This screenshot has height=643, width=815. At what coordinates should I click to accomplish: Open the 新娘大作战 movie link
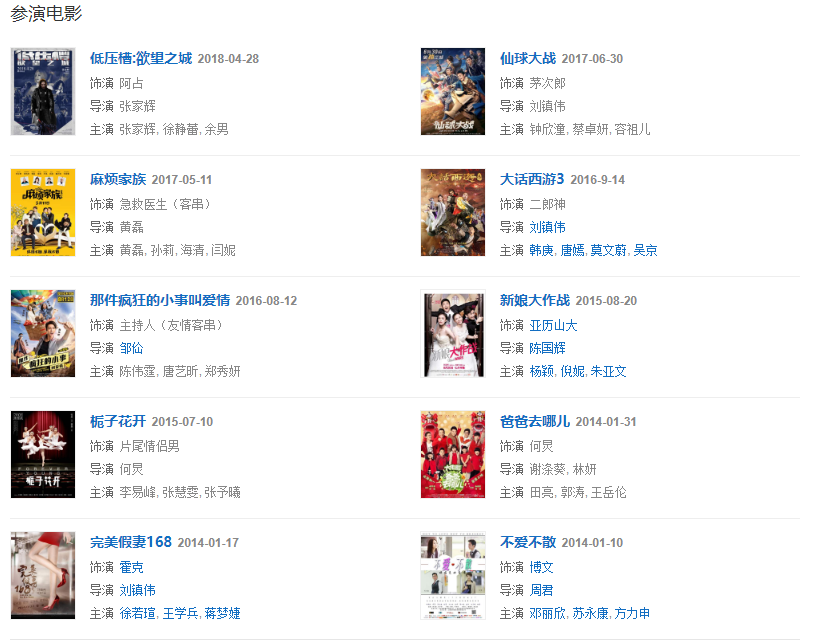(534, 300)
